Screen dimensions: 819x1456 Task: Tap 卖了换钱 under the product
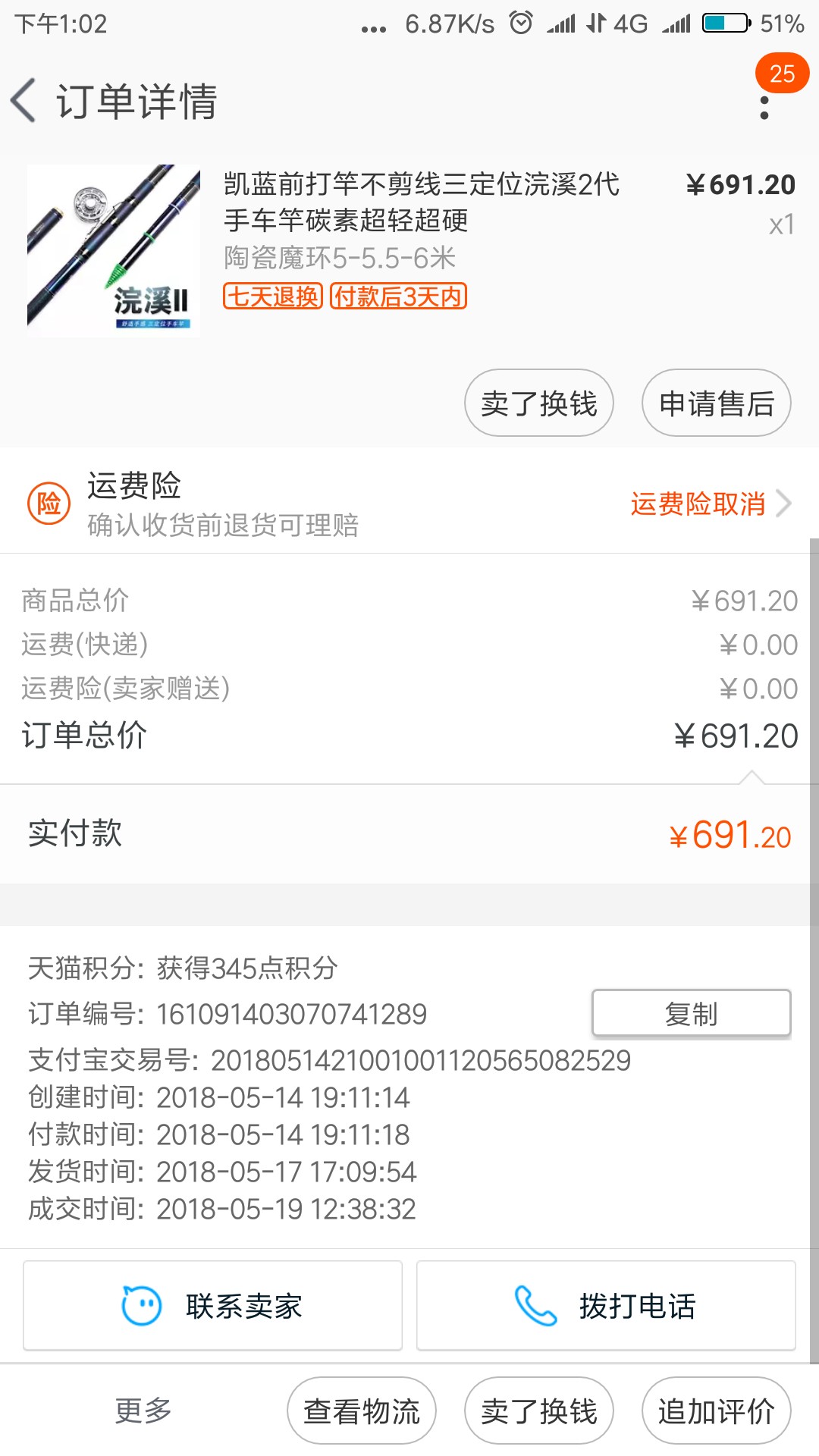coord(539,403)
